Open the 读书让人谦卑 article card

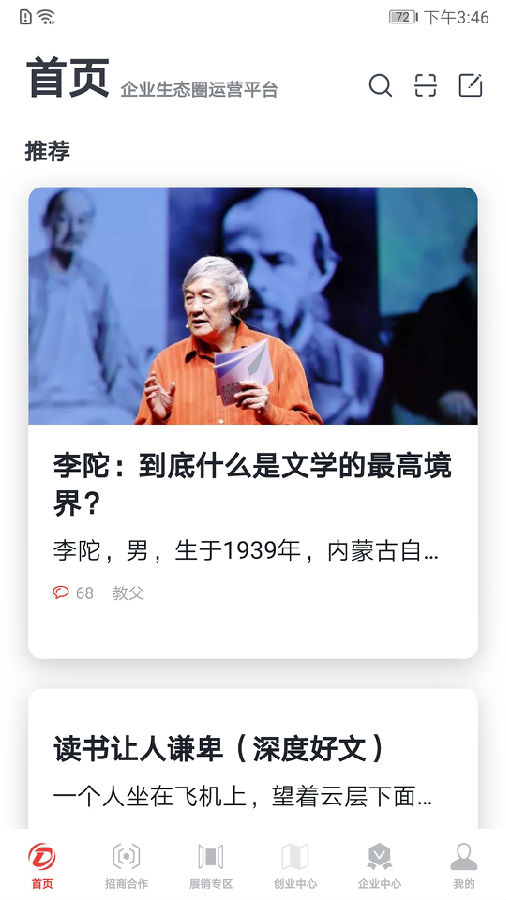253,759
